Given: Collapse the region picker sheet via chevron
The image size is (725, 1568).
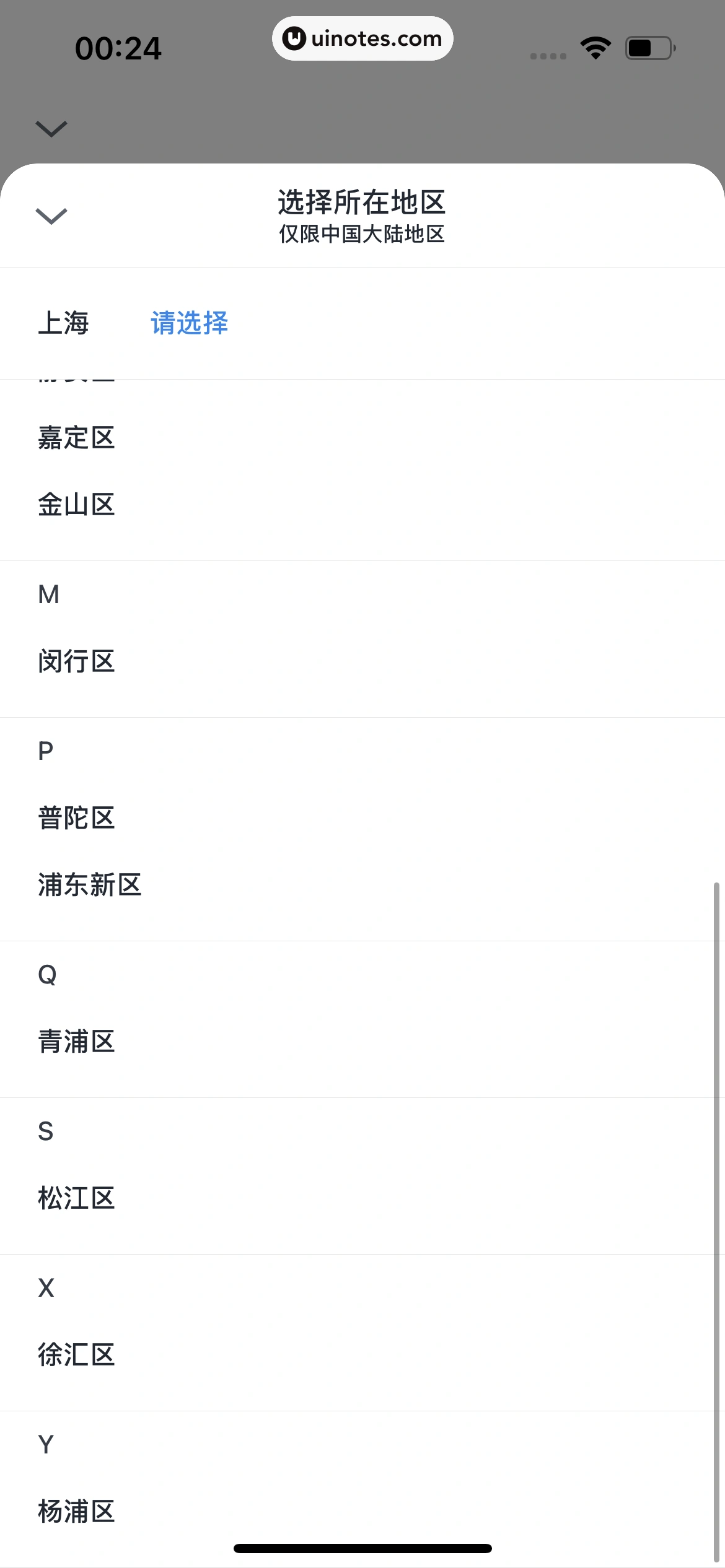Looking at the screenshot, I should pyautogui.click(x=50, y=216).
